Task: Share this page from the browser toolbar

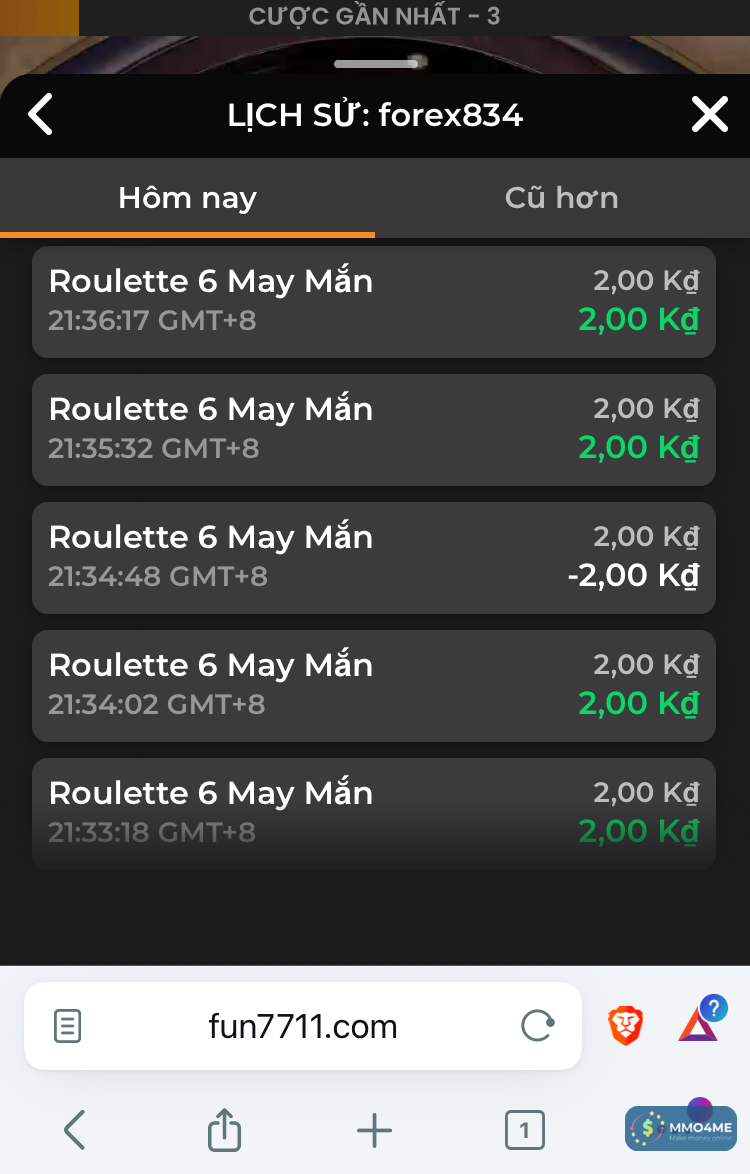Action: click(224, 1131)
